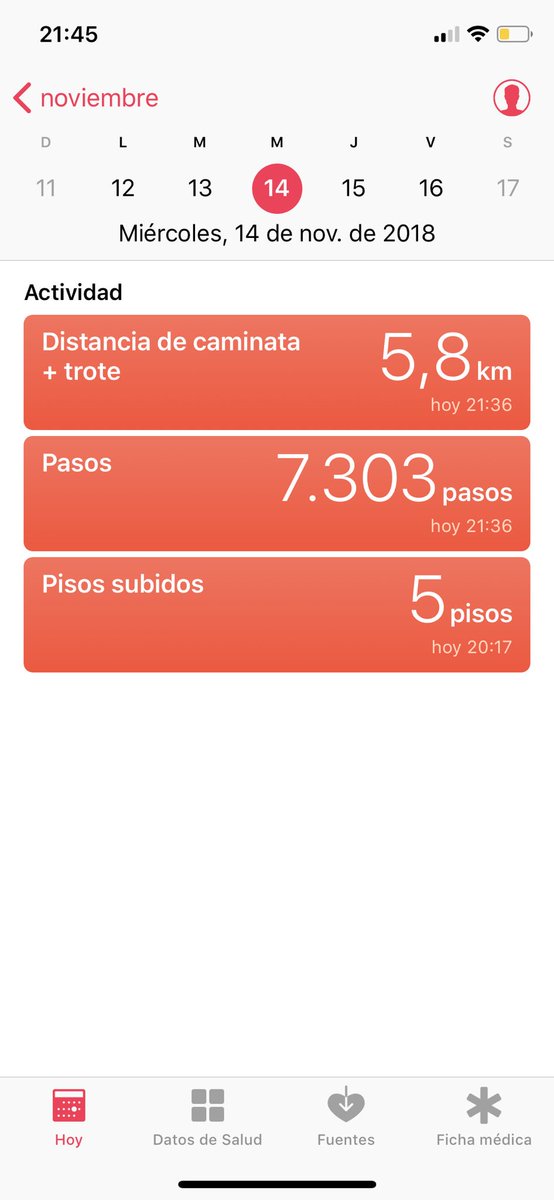Open the Ficha médica tab

click(484, 1117)
